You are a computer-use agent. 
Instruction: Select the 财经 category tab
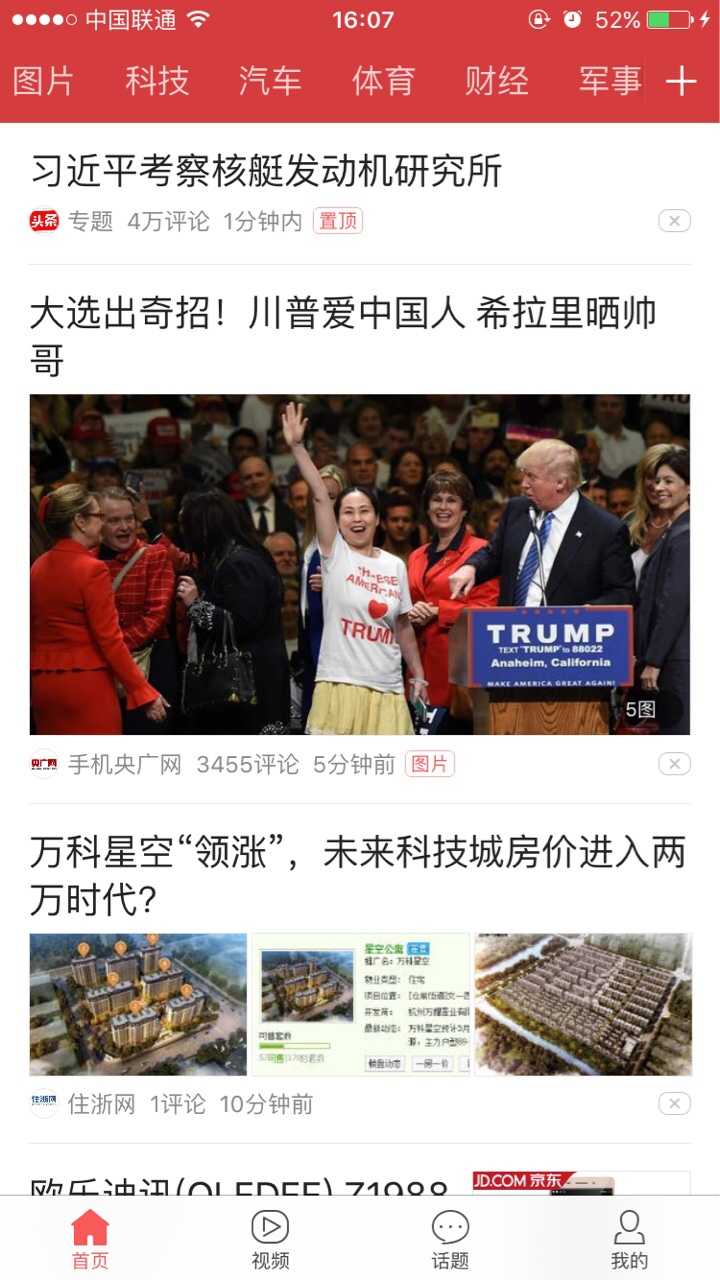(x=497, y=82)
